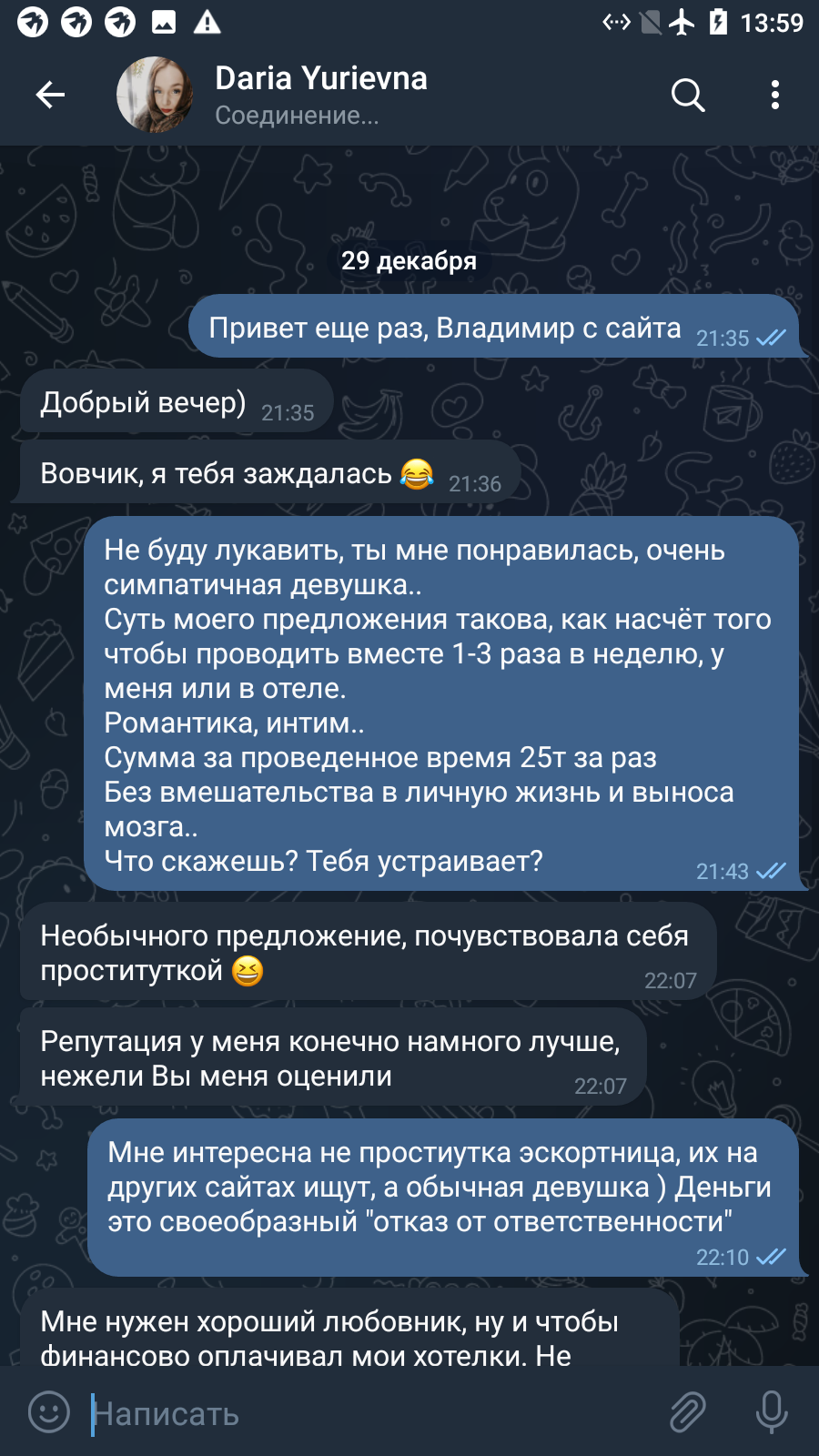Attach a file with the paperclip
The image size is (819, 1456).
click(688, 1412)
